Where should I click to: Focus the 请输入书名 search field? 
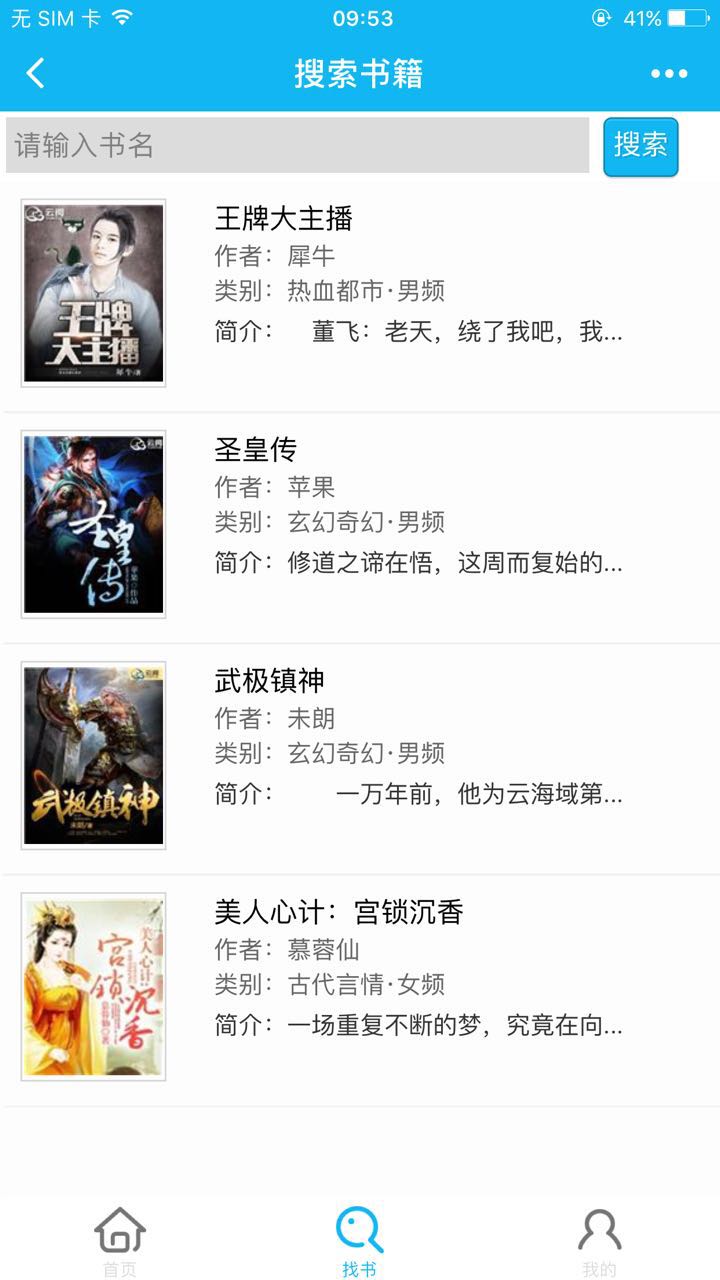(x=297, y=146)
